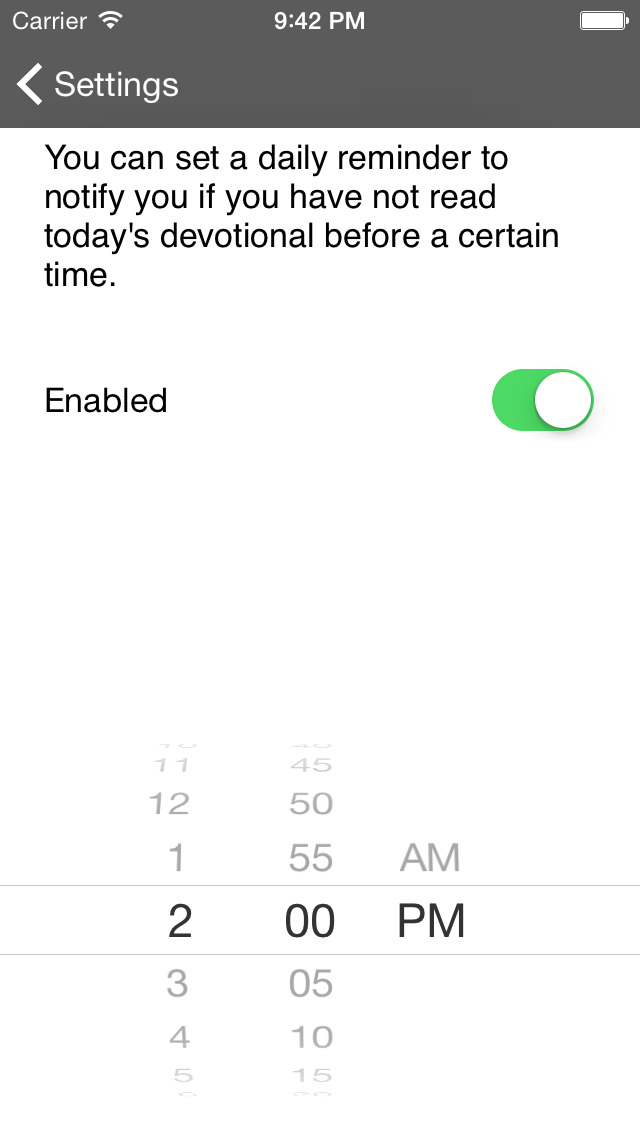Image resolution: width=640 pixels, height=1136 pixels.
Task: Choose hour 12 in the picker
Action: pos(170,804)
